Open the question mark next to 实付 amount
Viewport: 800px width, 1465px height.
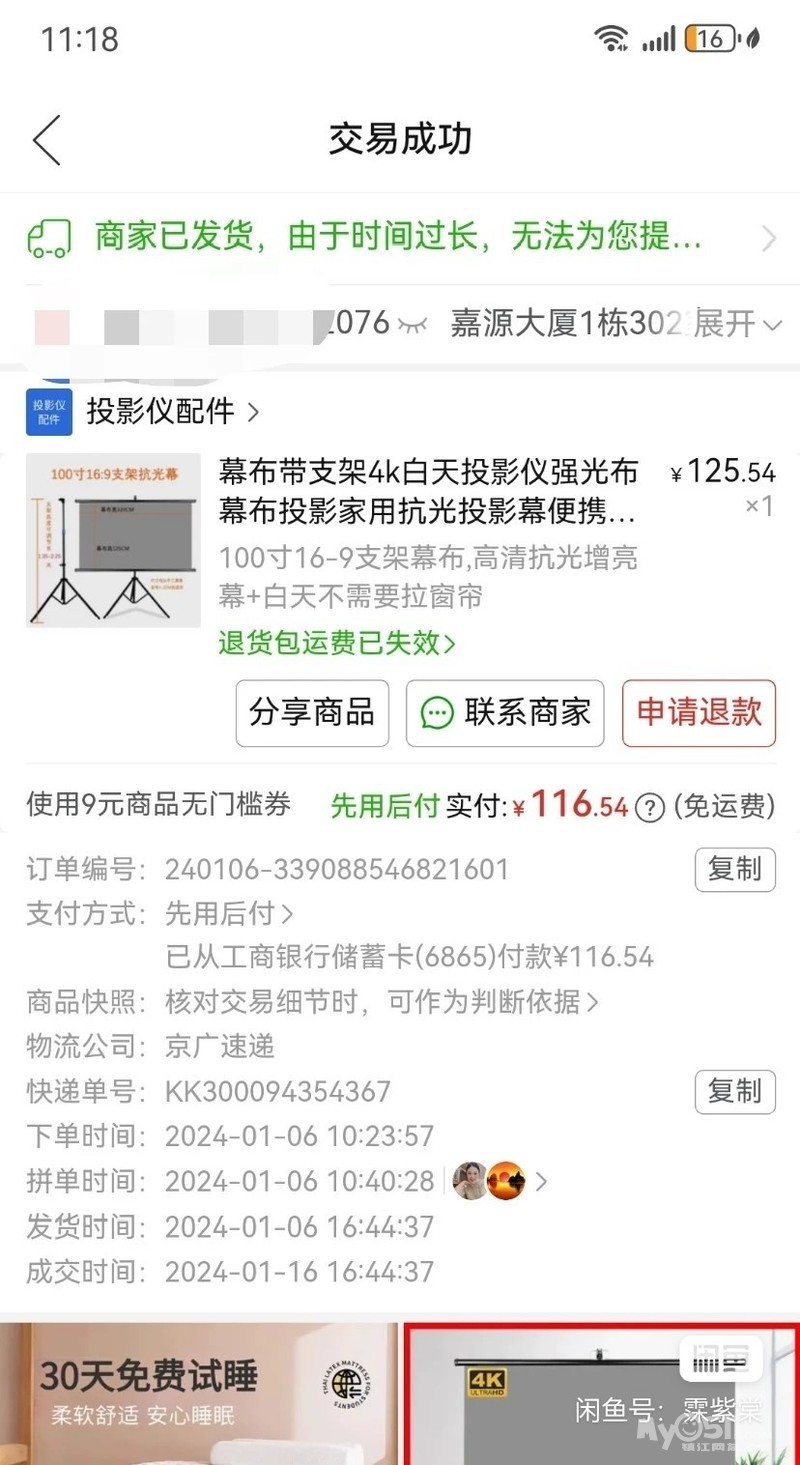(650, 808)
